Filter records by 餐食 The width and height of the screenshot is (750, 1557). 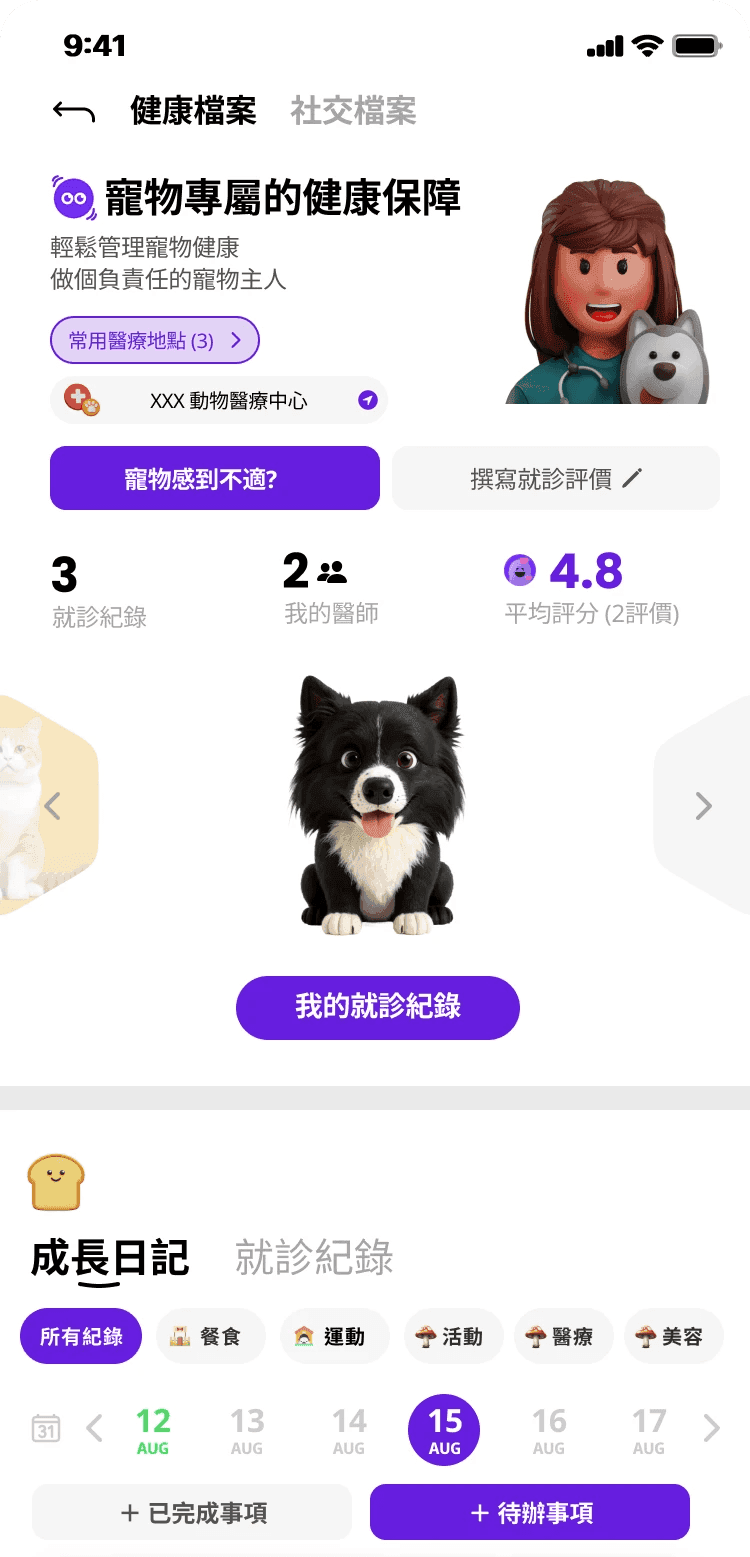pyautogui.click(x=210, y=1336)
